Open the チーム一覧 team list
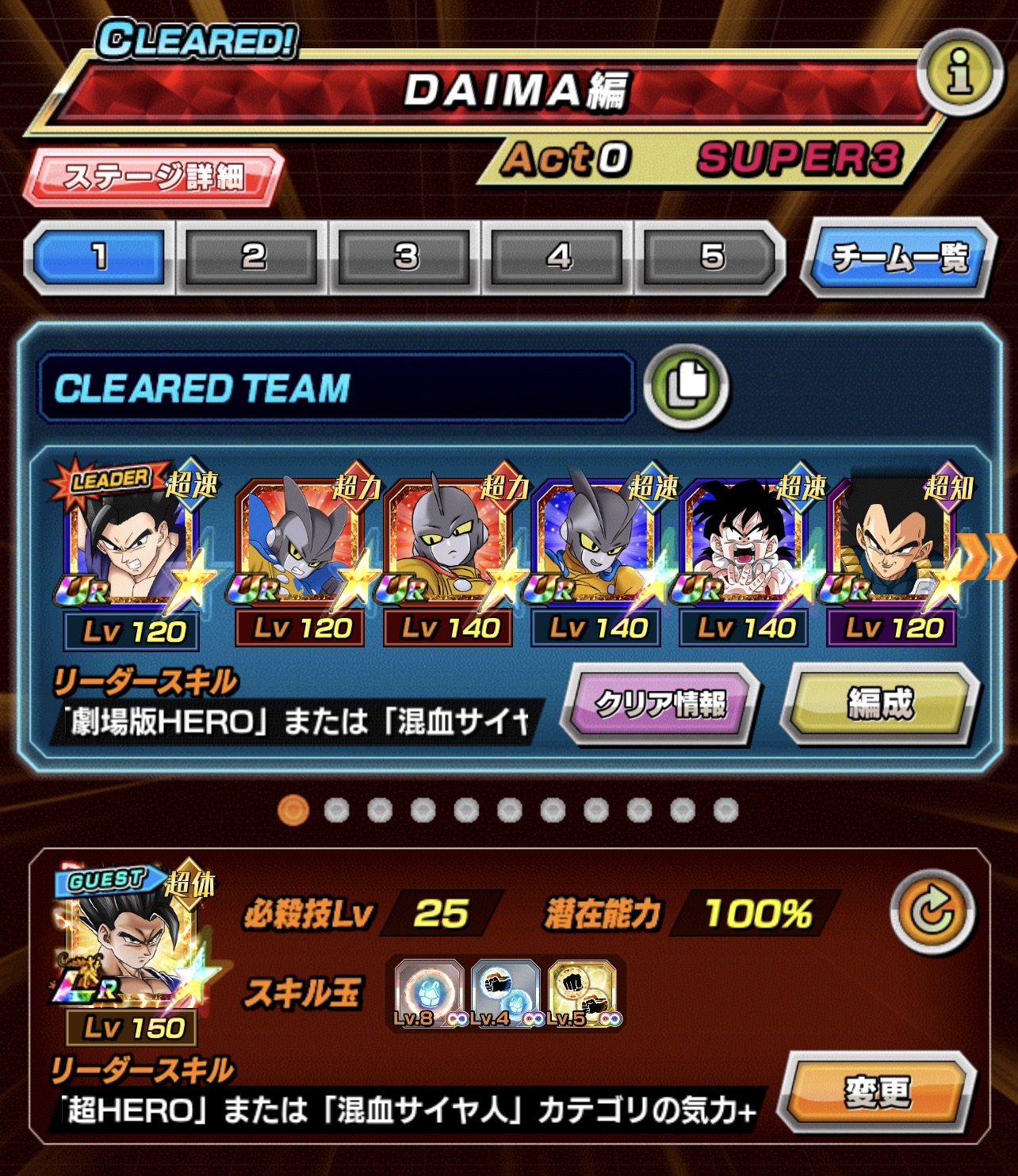The width and height of the screenshot is (1018, 1176). (900, 258)
